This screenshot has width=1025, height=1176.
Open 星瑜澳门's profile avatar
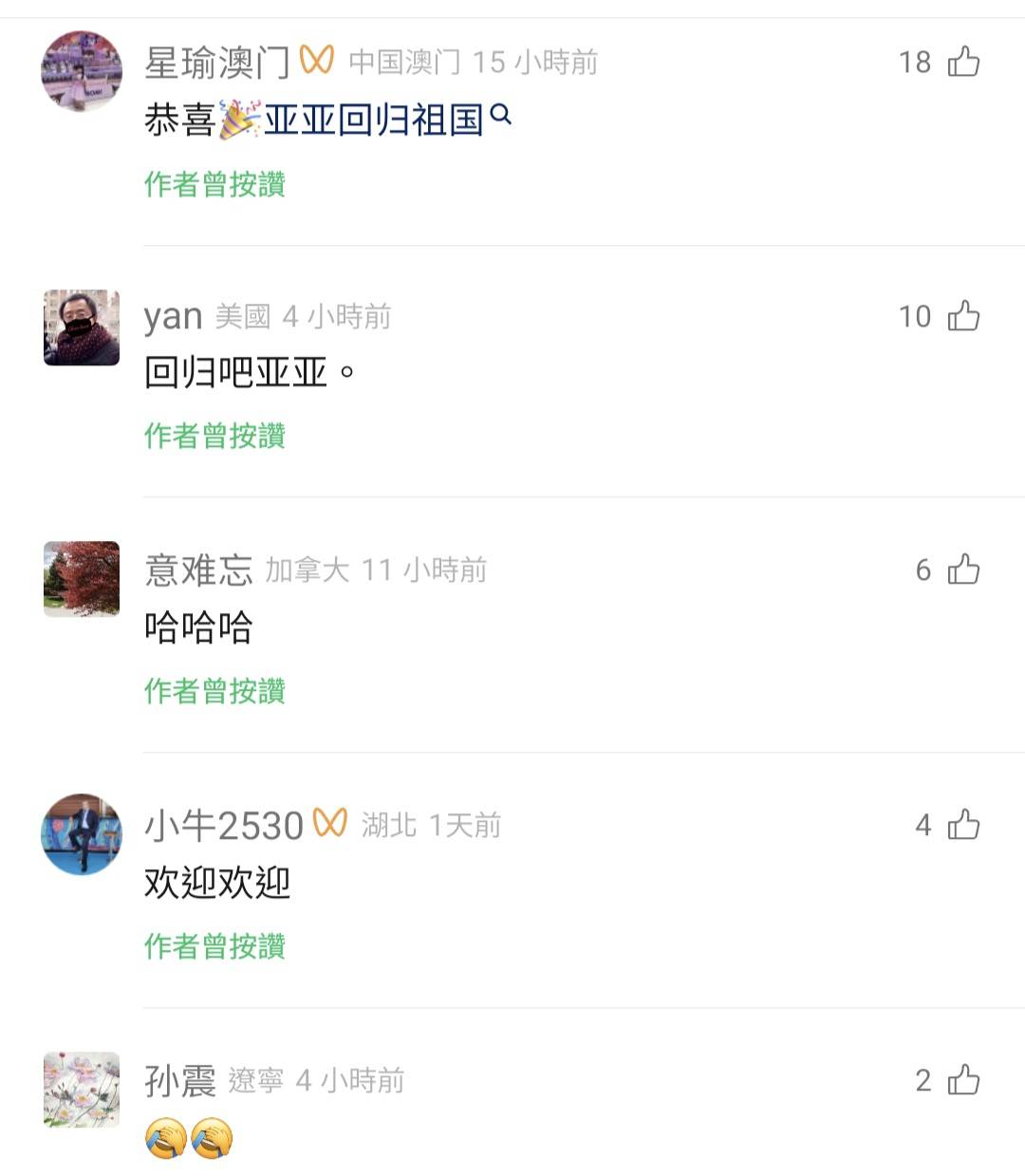point(82,71)
